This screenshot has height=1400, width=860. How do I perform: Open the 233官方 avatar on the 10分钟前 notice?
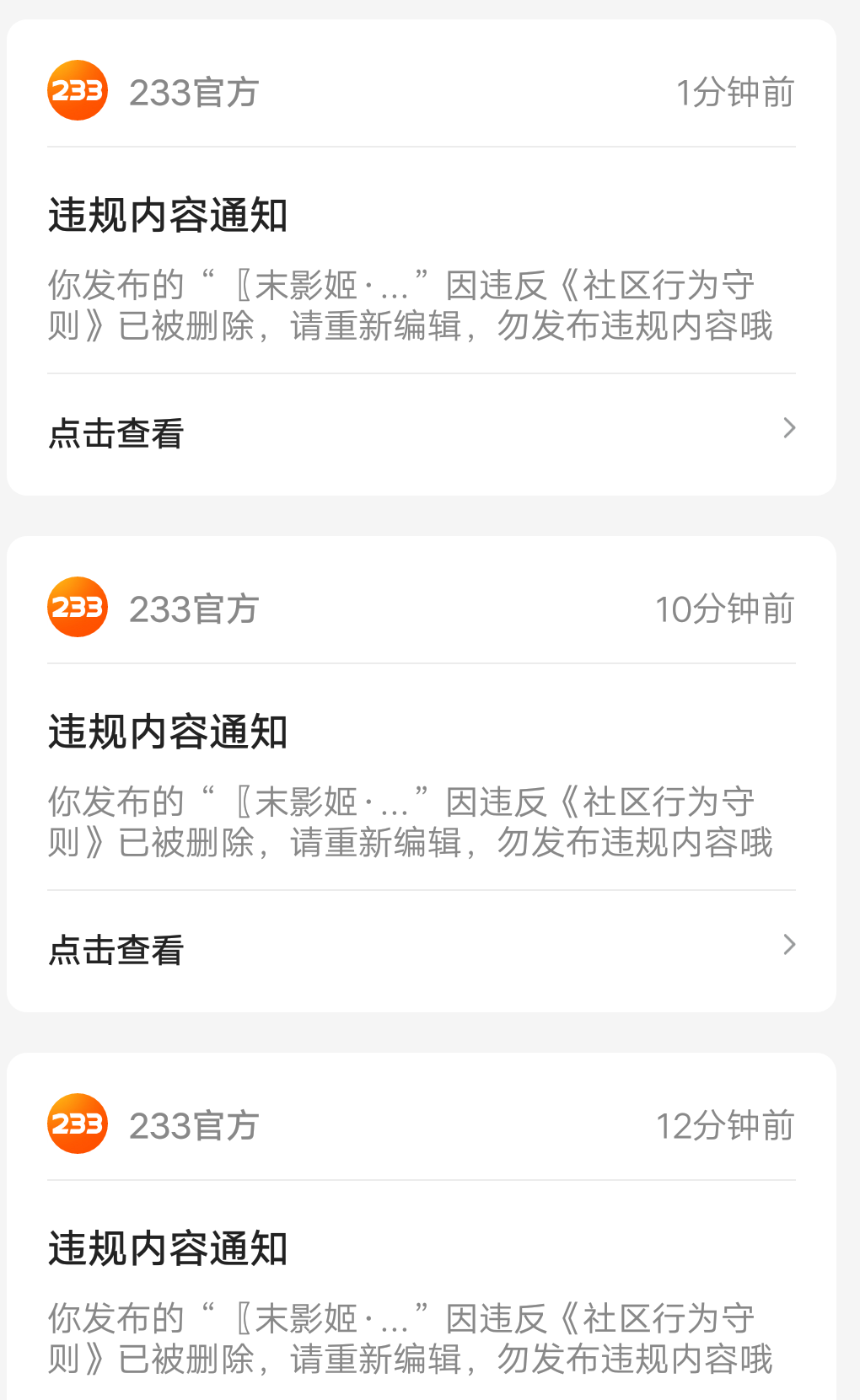pos(78,607)
